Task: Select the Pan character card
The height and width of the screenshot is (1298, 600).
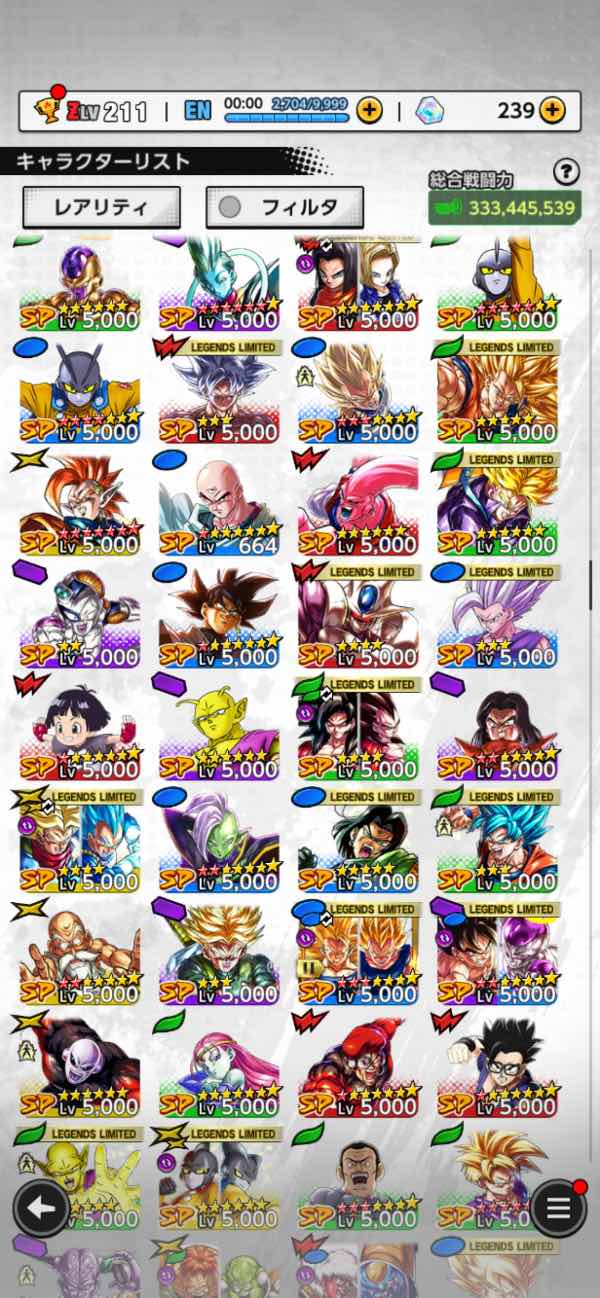Action: point(80,730)
